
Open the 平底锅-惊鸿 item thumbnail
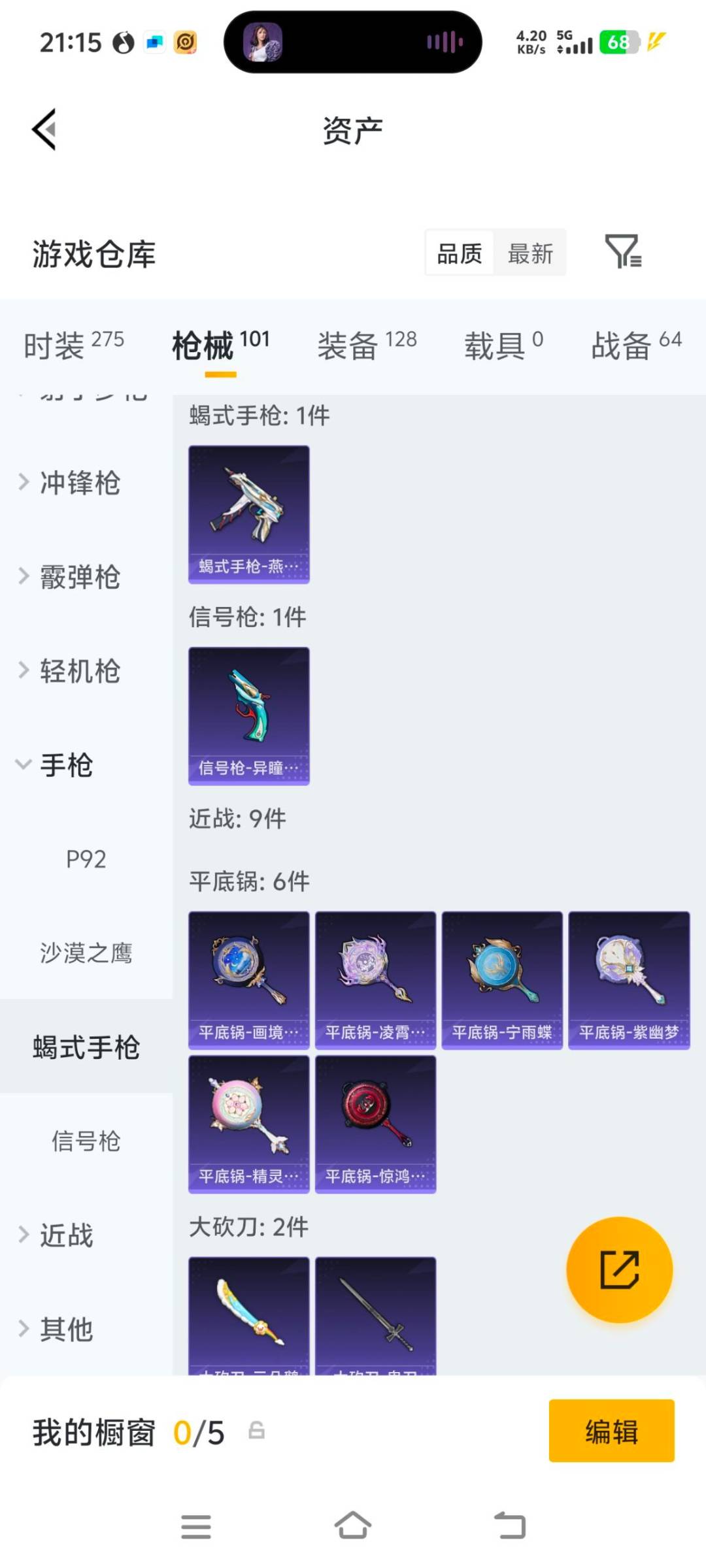point(375,1122)
